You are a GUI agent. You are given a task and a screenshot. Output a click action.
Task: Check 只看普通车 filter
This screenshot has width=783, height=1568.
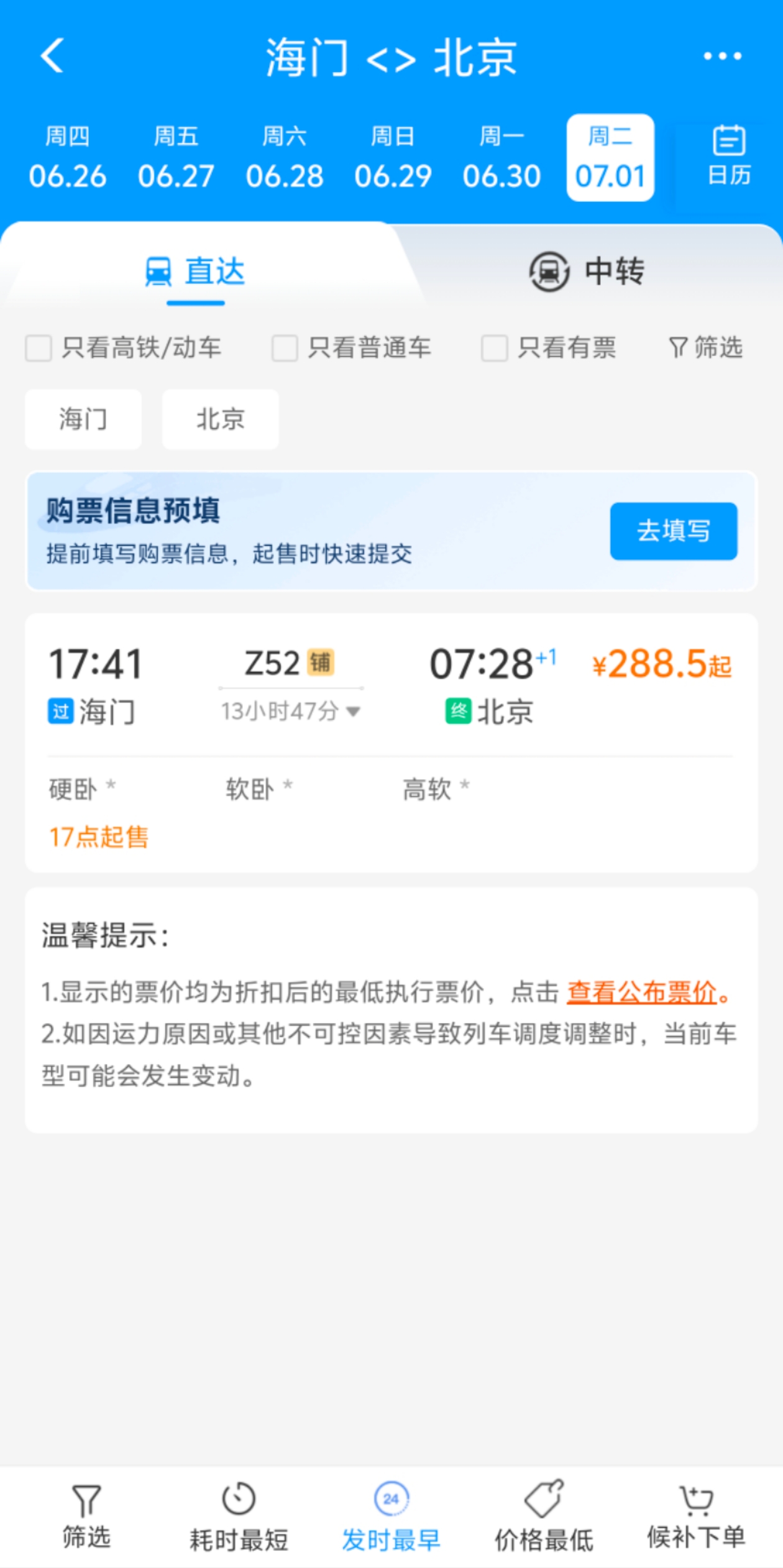tap(285, 348)
